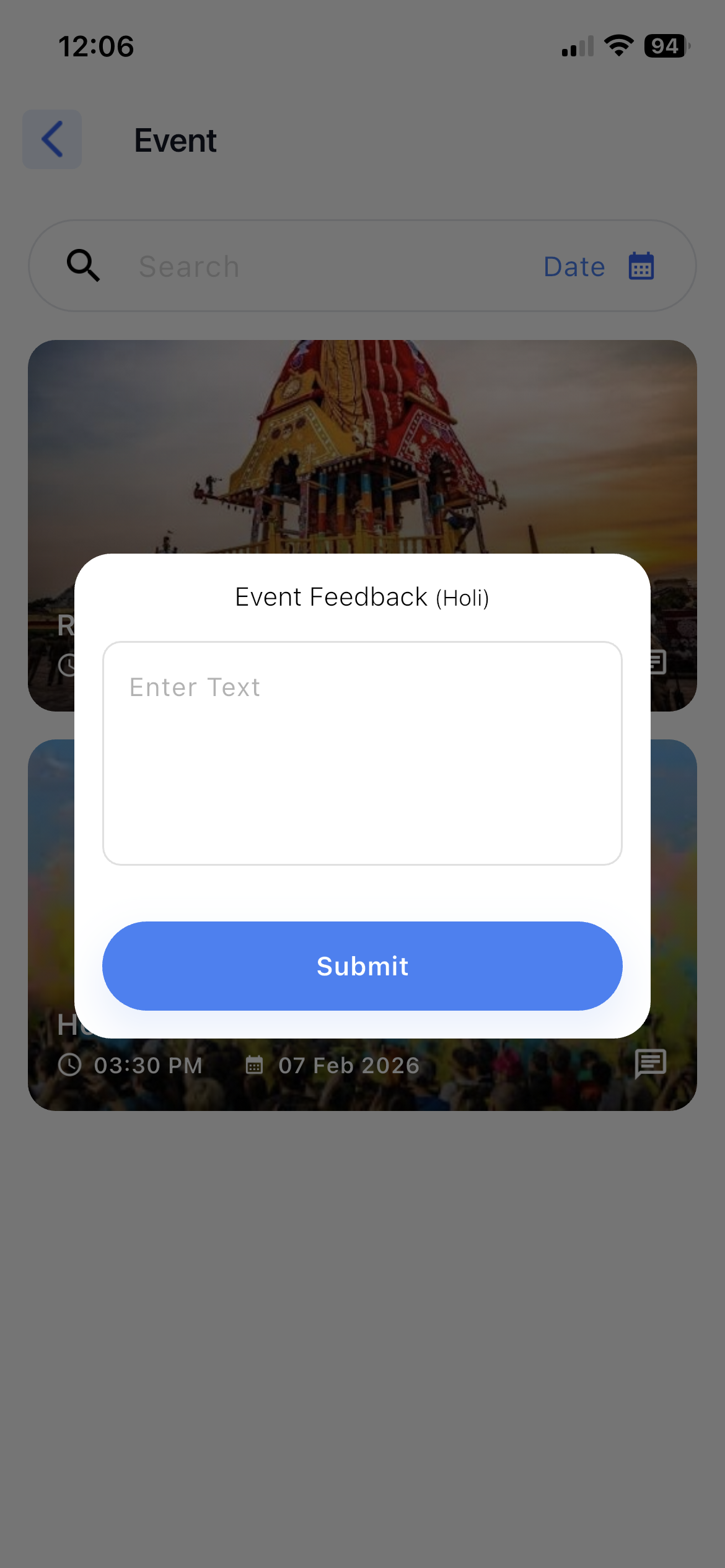Open the chariot festival event card
The image size is (725, 1568).
[362, 446]
